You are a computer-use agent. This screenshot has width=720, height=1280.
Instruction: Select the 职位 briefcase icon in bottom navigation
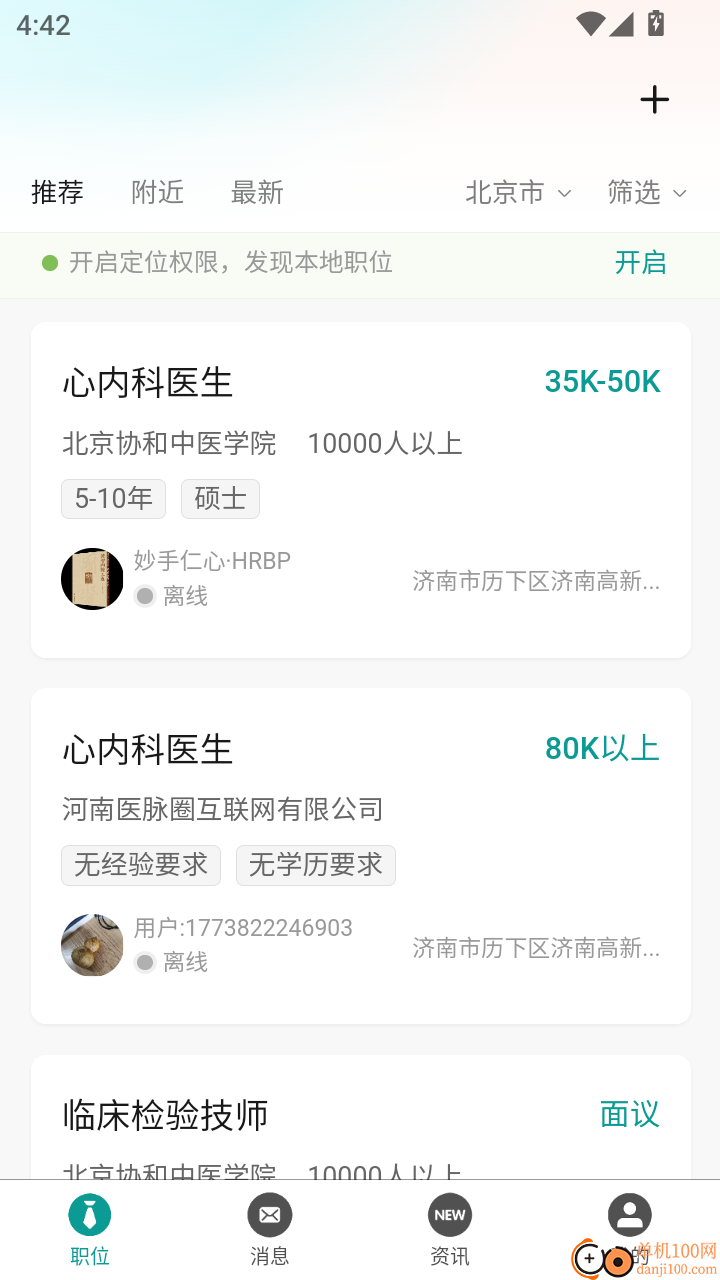click(x=89, y=1214)
